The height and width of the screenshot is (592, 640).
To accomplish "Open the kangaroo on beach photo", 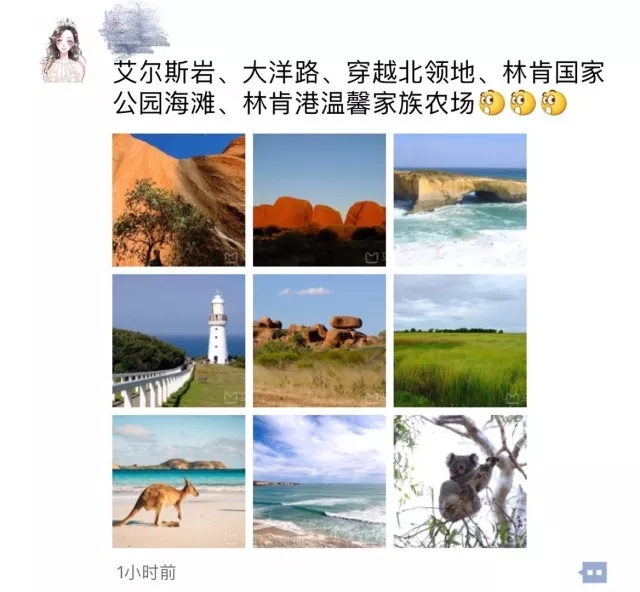I will [178, 481].
